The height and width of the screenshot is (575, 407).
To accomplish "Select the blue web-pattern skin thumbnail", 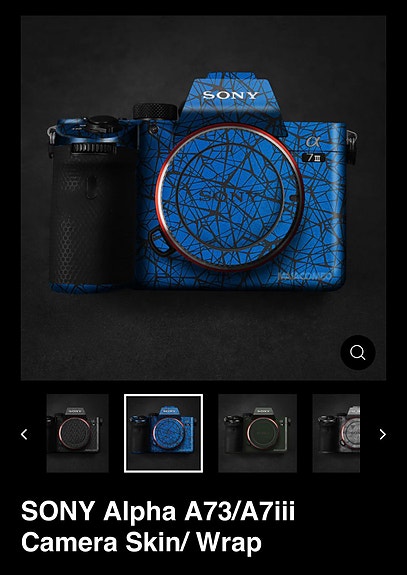I will (164, 433).
